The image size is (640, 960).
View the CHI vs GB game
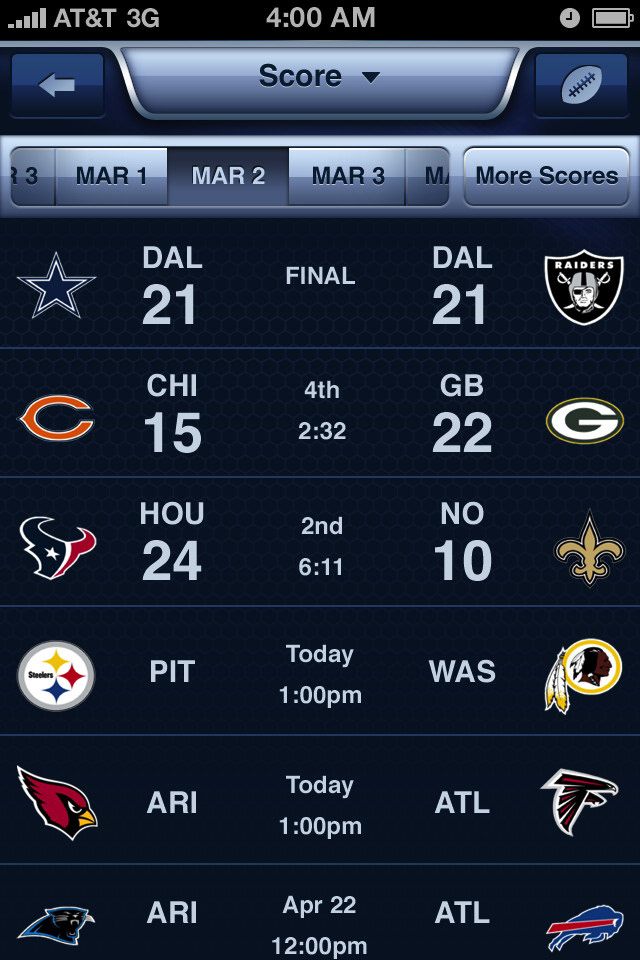(320, 413)
